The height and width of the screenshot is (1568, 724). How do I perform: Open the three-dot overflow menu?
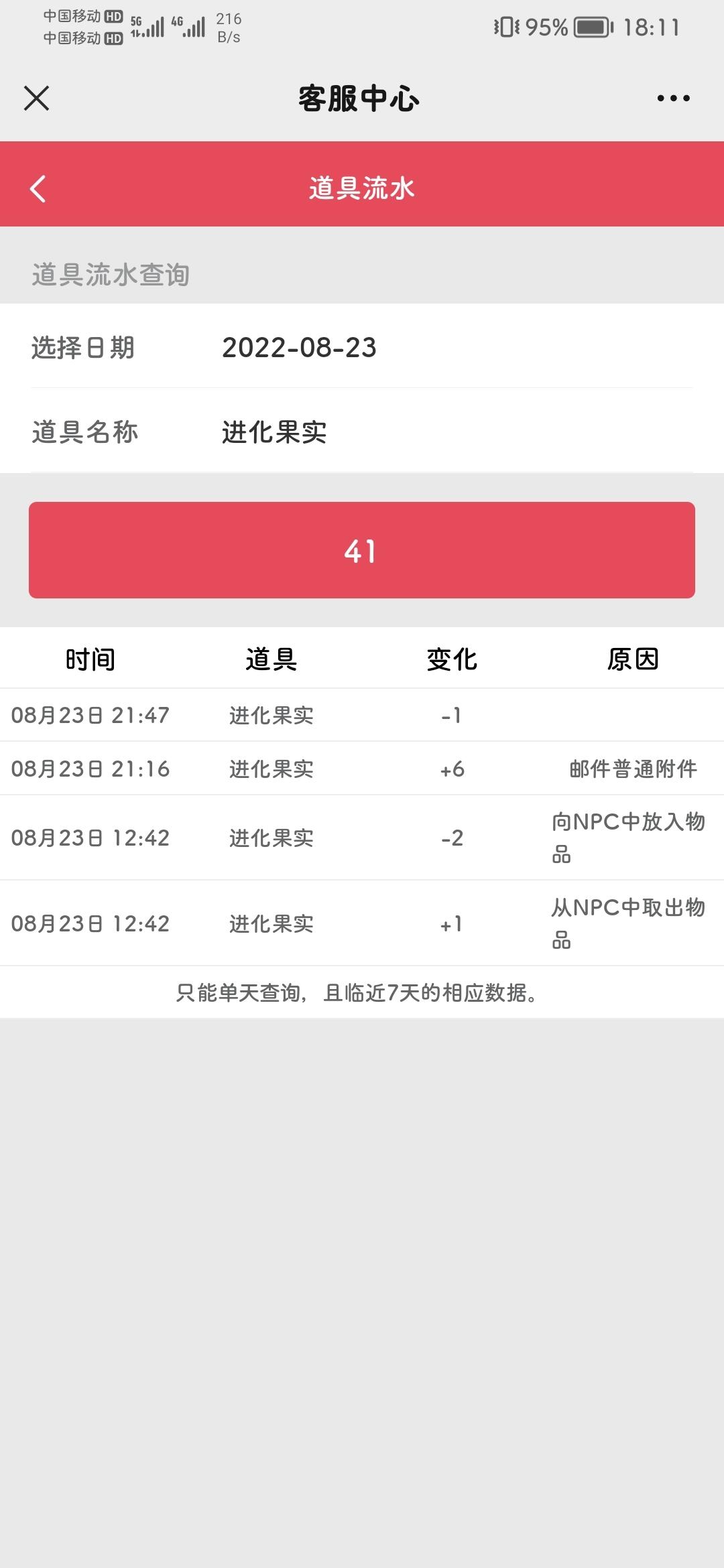tap(673, 98)
